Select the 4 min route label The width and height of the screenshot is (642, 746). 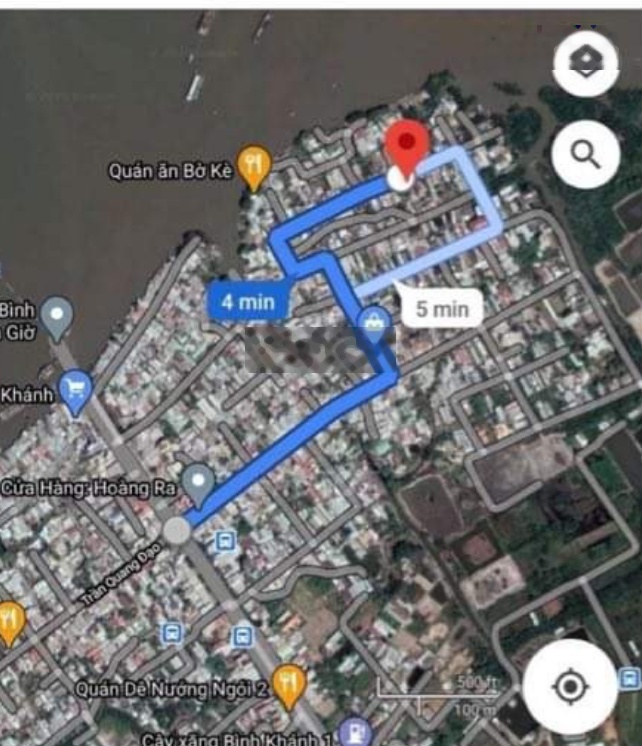(249, 301)
